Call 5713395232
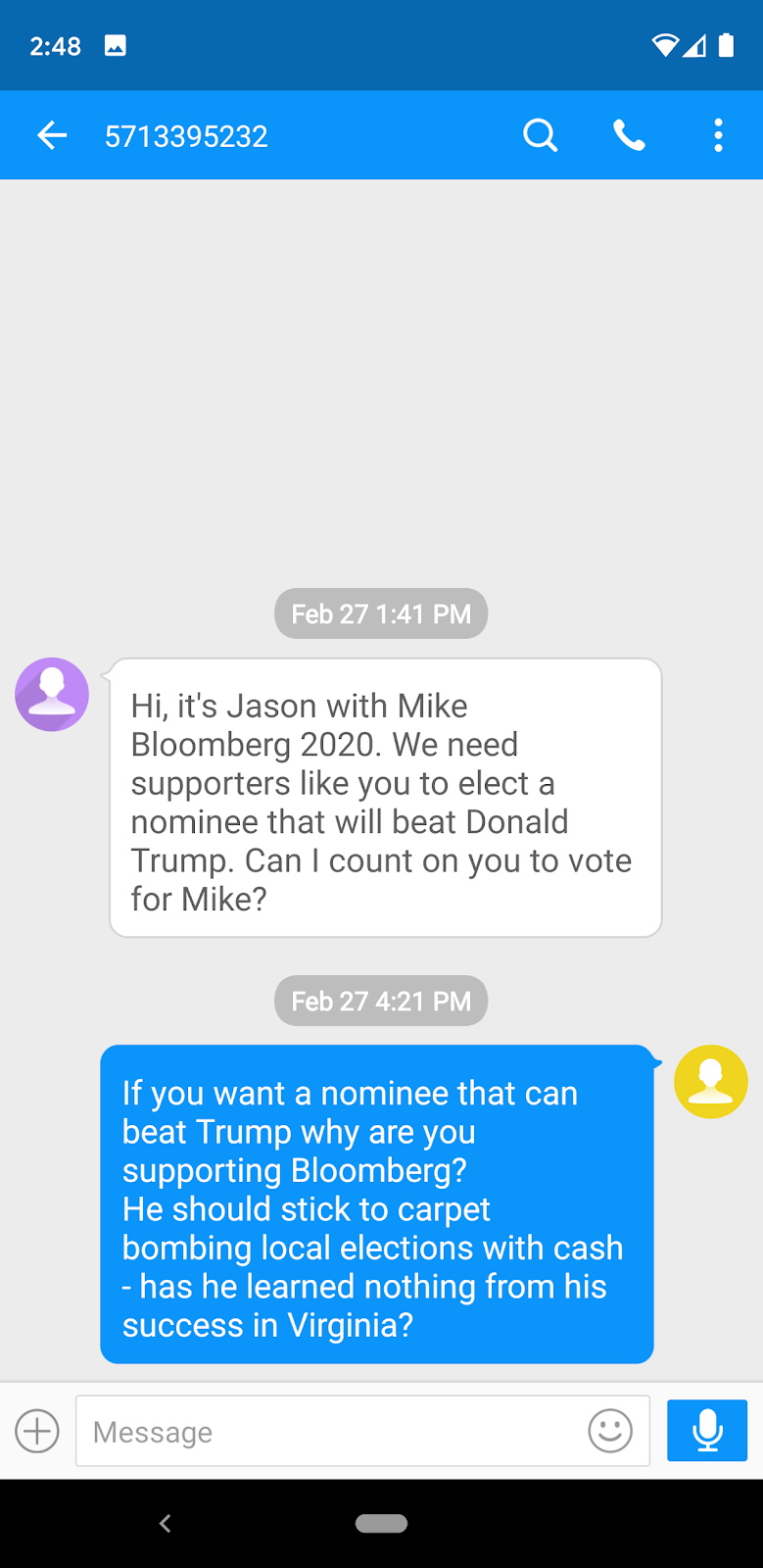Viewport: 763px width, 1568px height. point(629,135)
